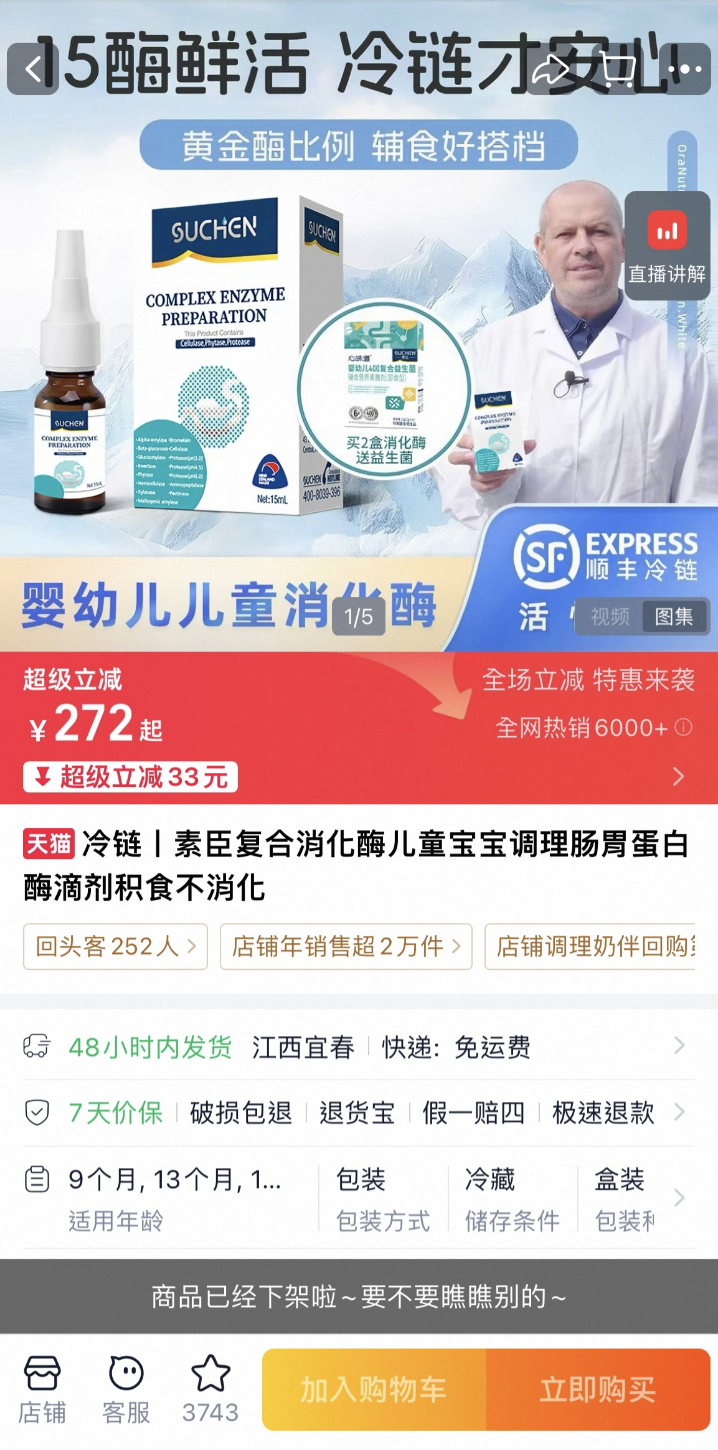The height and width of the screenshot is (1450, 718).
Task: Open the 直播讲解 live explanation
Action: 667,246
